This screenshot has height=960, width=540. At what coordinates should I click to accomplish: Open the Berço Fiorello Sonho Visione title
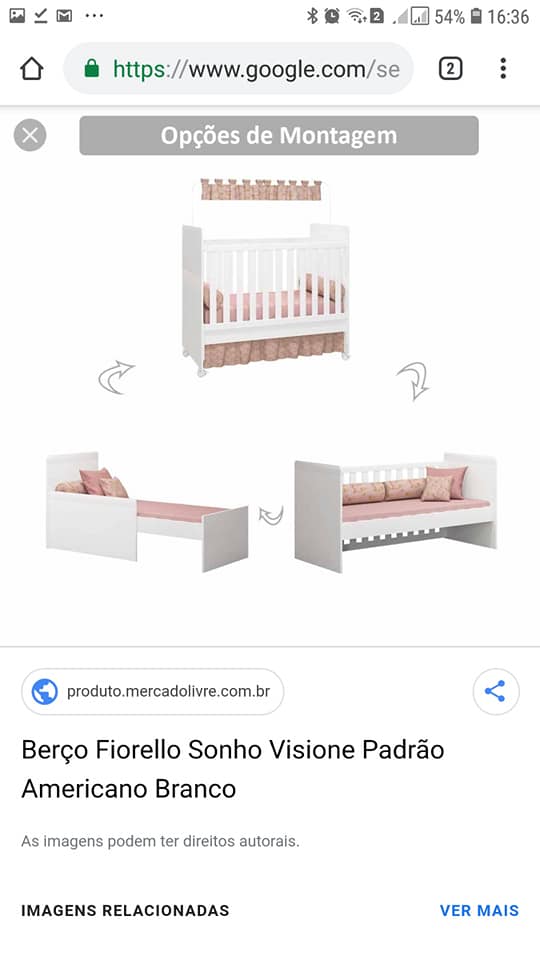233,769
